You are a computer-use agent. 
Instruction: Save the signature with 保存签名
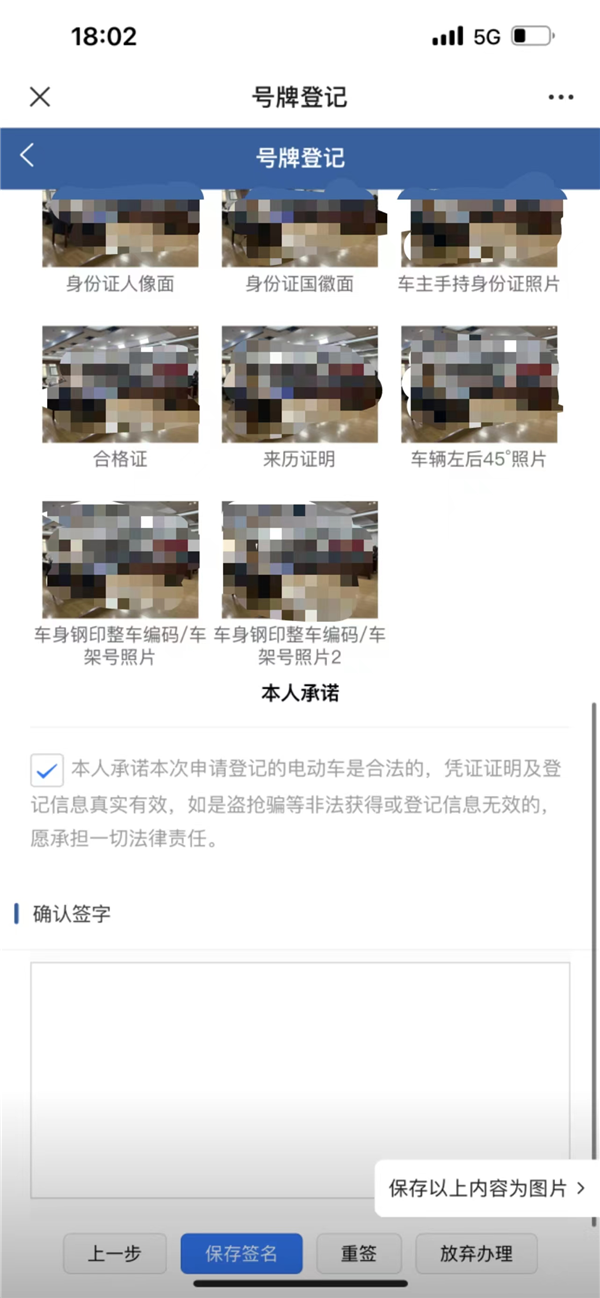241,1254
